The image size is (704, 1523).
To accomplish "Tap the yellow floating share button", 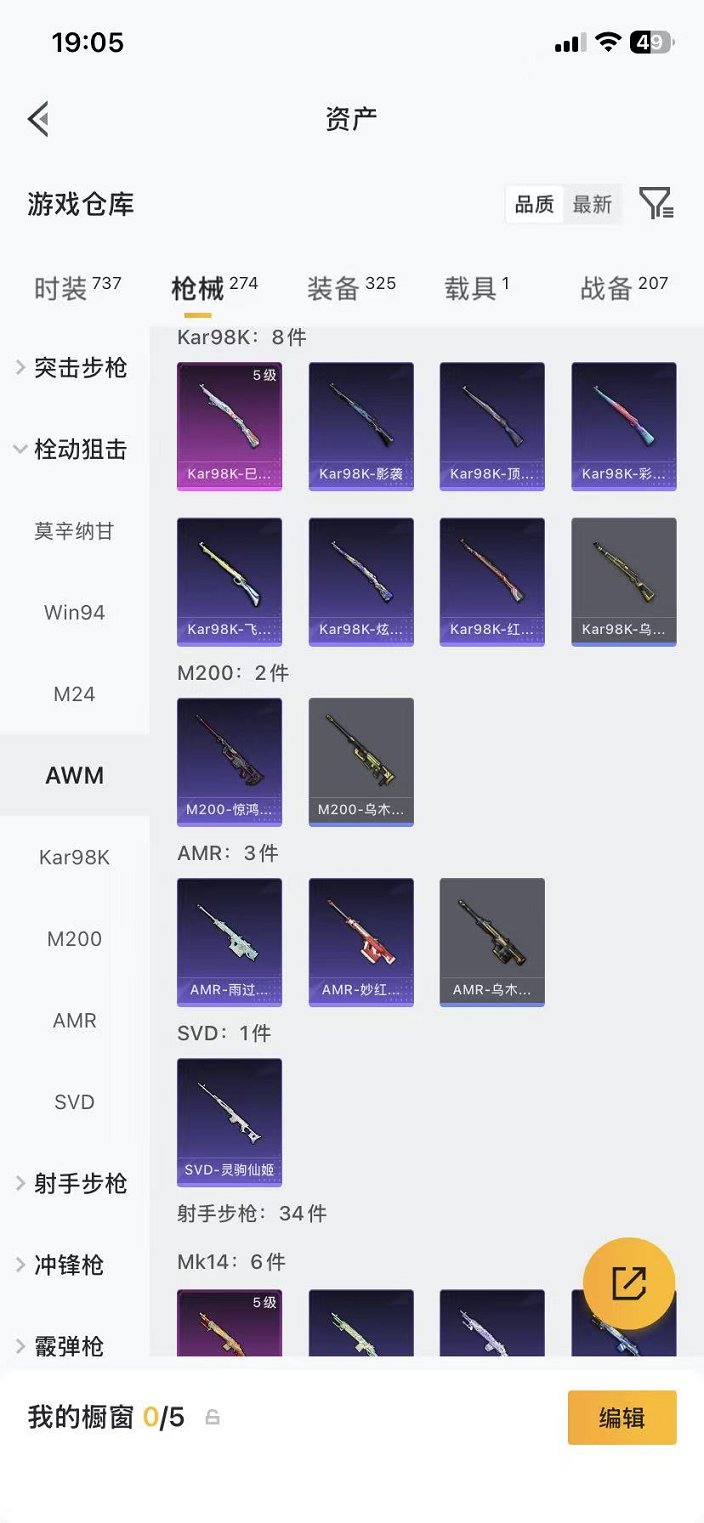I will click(629, 1283).
